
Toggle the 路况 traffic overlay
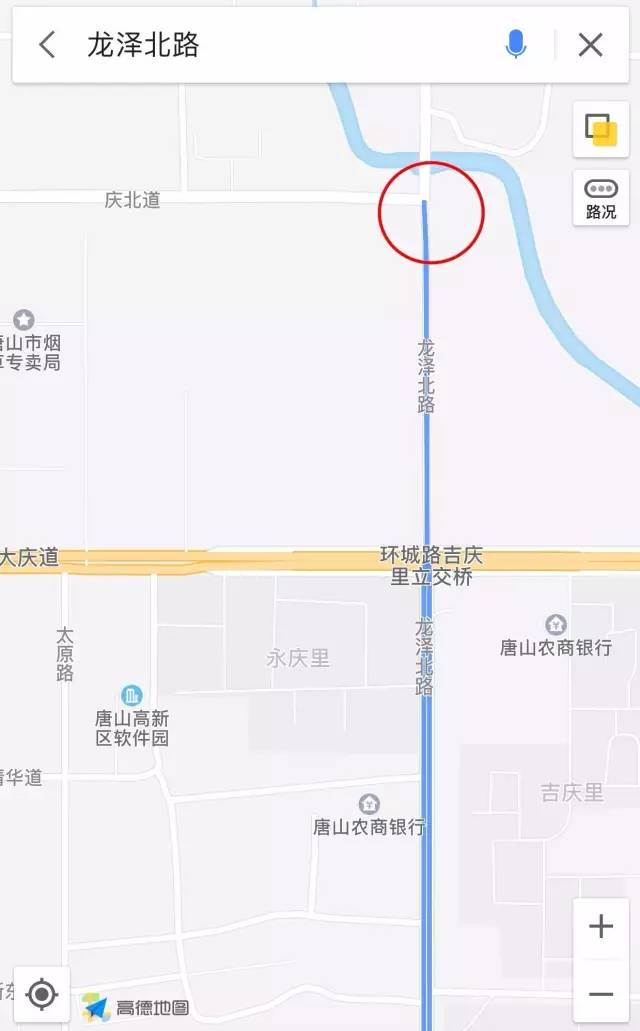click(601, 198)
